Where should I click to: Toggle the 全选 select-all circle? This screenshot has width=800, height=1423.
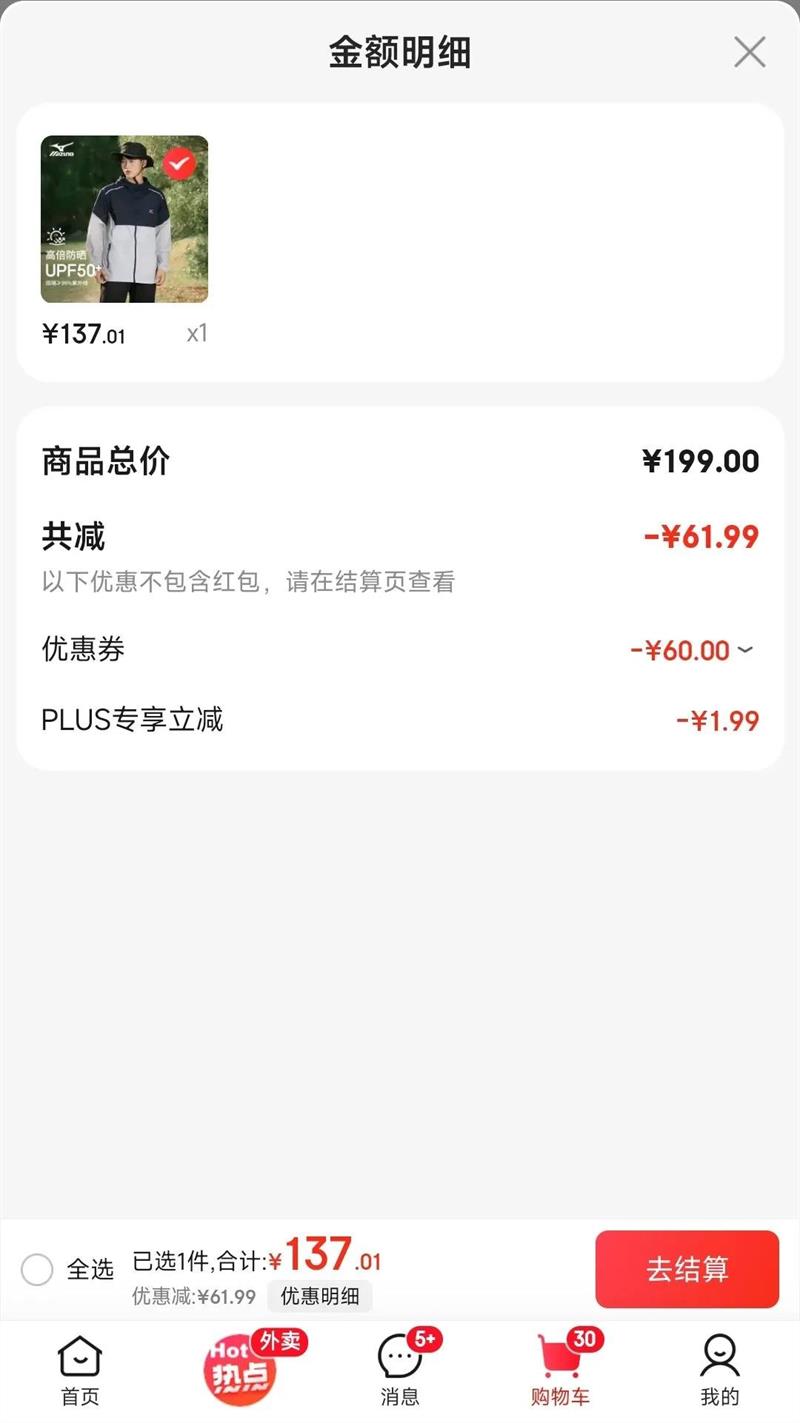(37, 1270)
